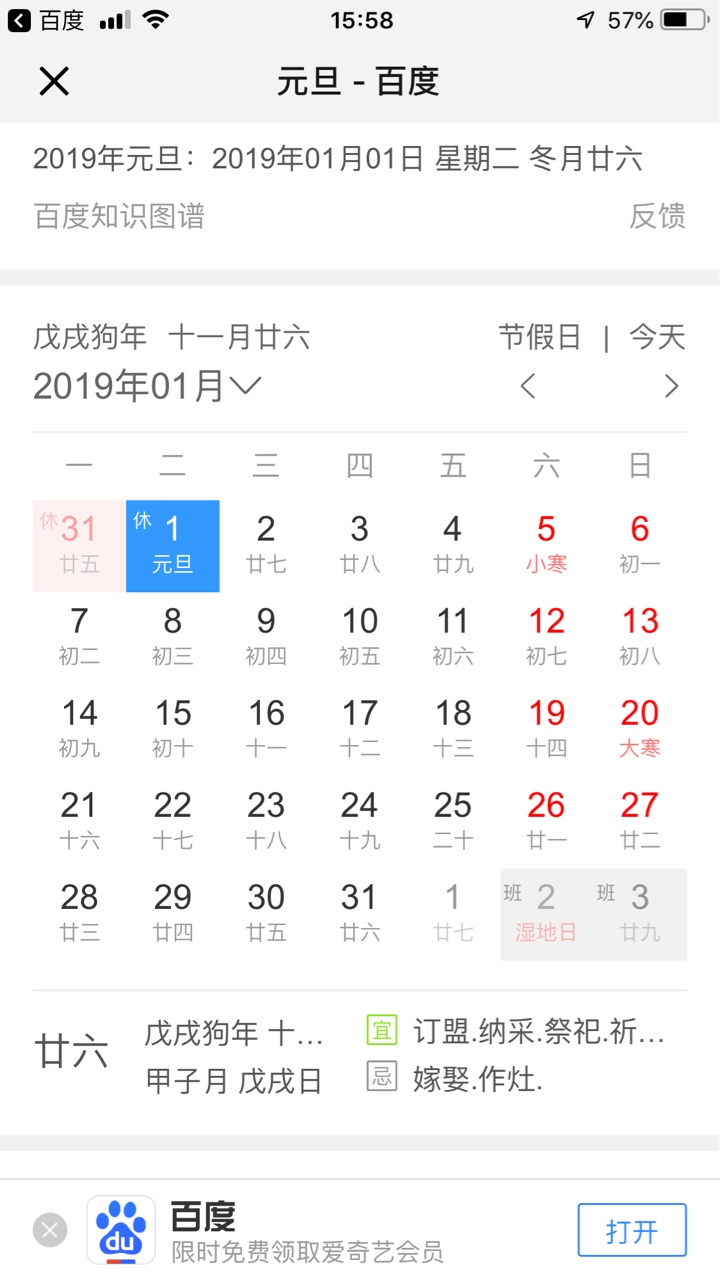Go to the next month arrow

[671, 386]
